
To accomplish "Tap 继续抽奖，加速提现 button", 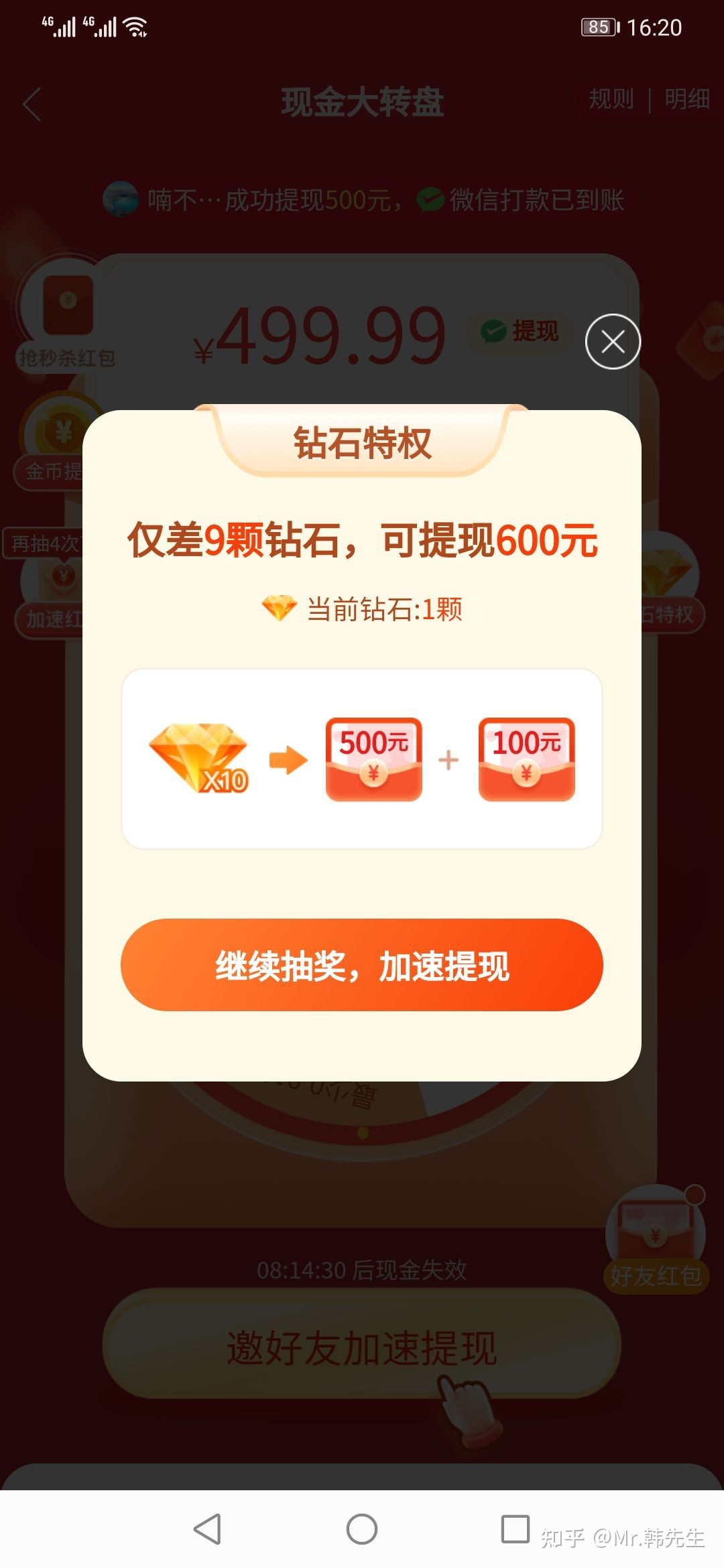I will click(362, 965).
